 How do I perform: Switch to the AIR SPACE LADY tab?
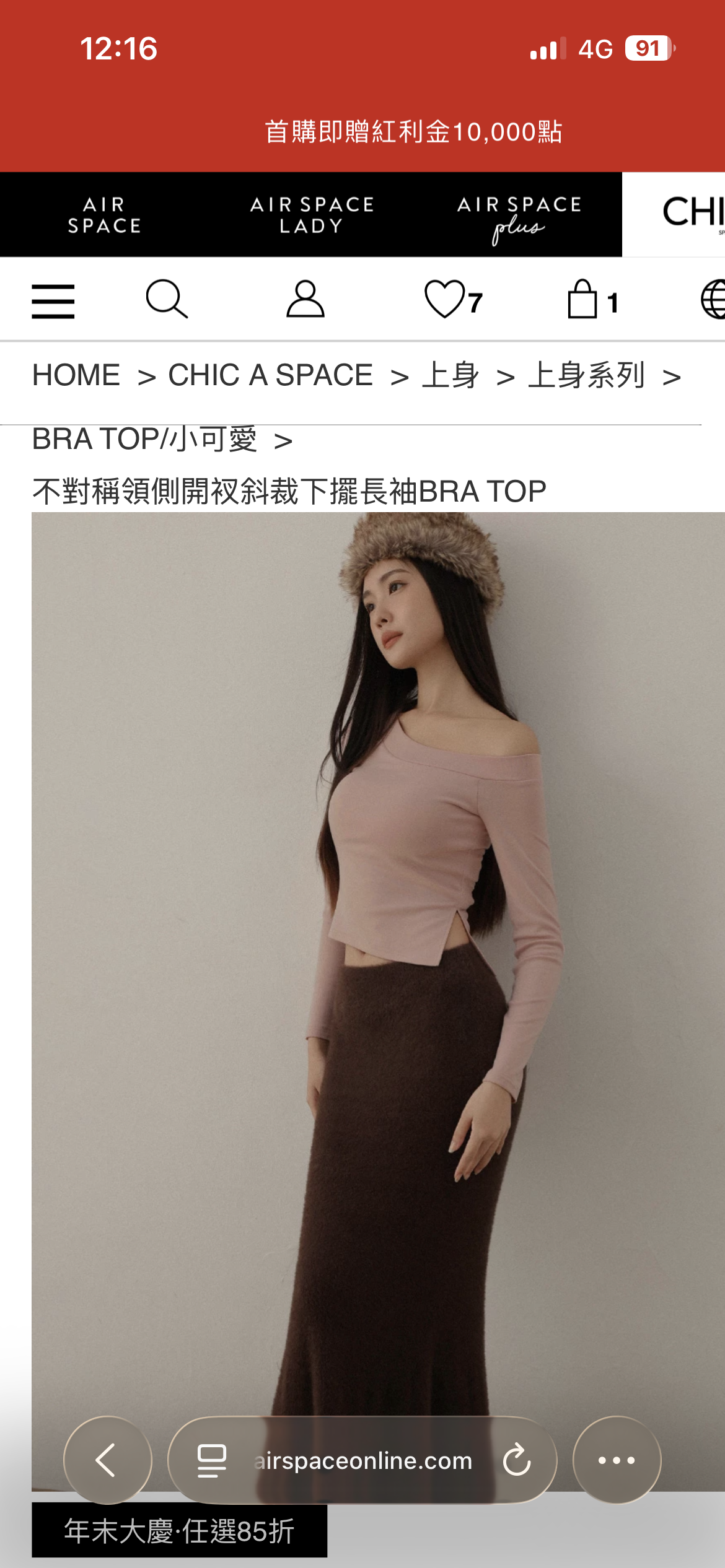click(312, 215)
